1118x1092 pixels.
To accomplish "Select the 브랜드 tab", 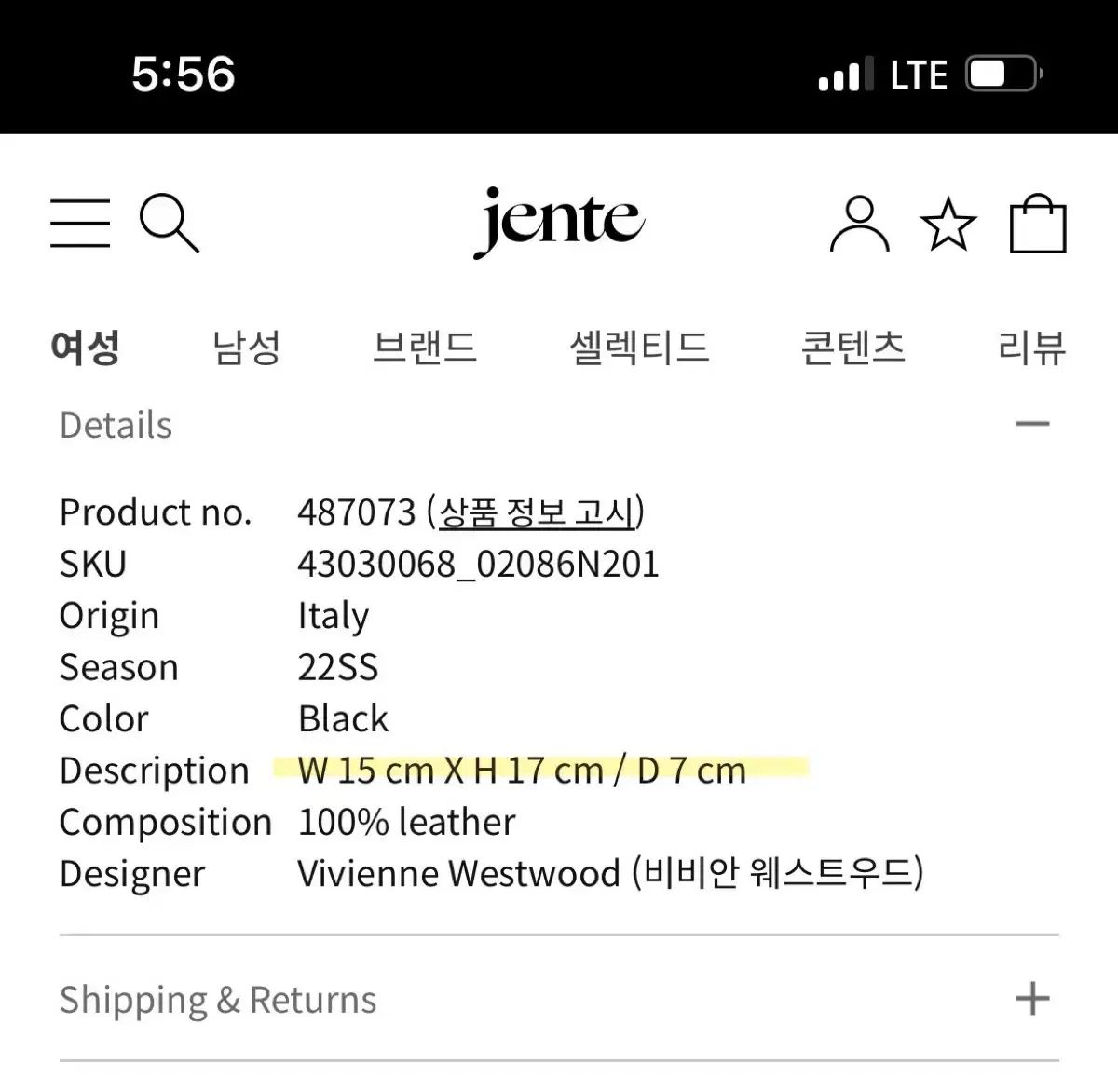I will click(x=425, y=348).
